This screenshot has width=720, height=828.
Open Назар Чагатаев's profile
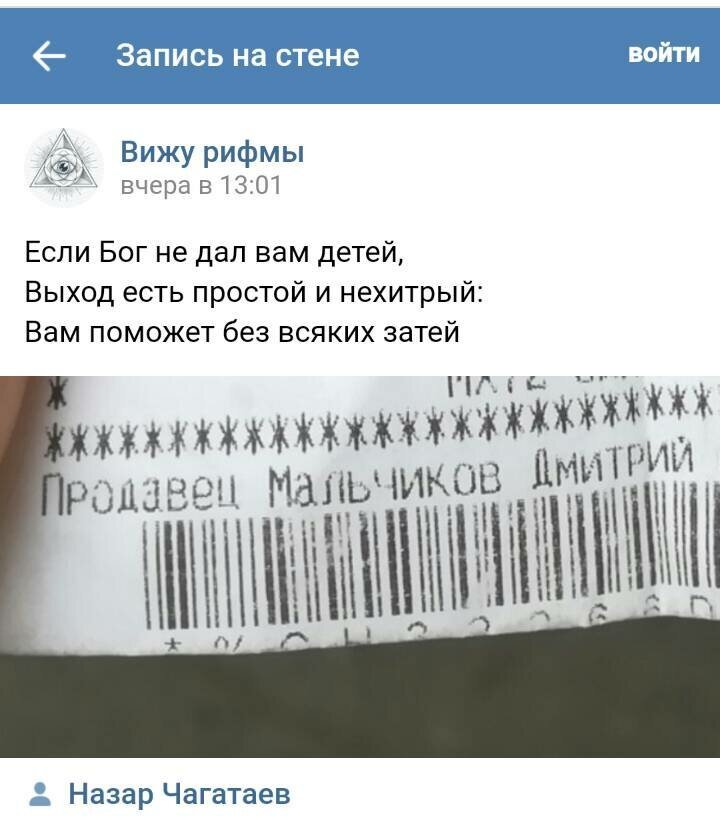[x=179, y=795]
